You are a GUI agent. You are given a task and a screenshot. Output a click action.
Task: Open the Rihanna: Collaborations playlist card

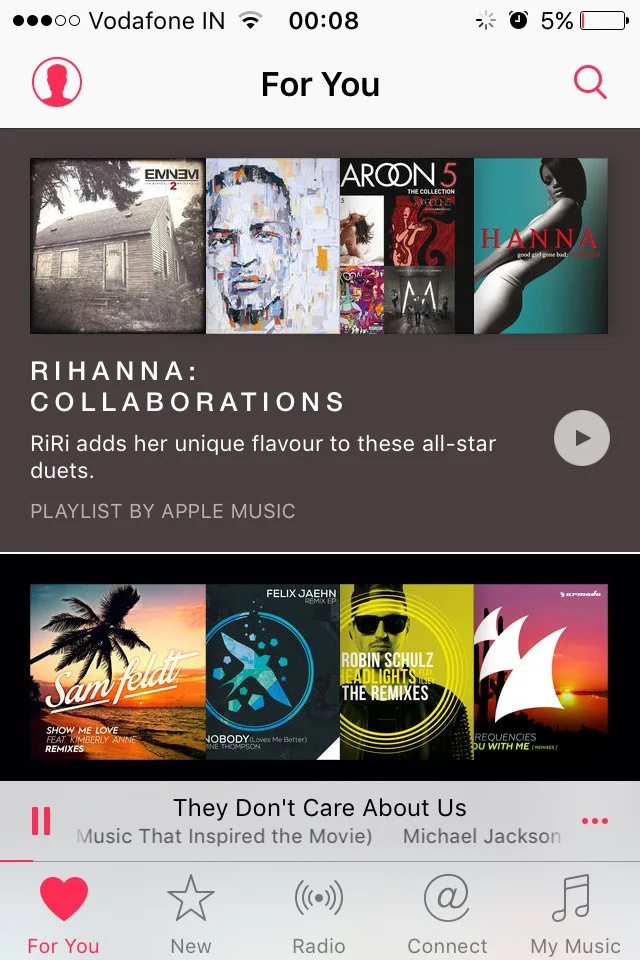pos(320,340)
